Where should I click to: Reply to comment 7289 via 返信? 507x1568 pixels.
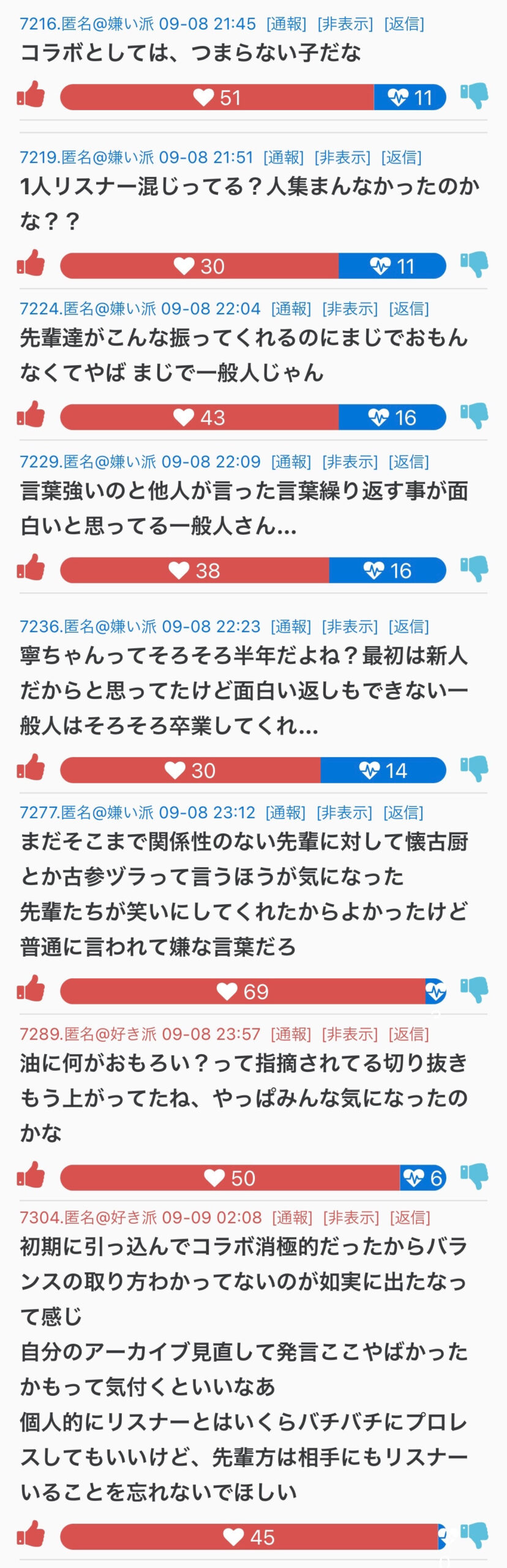[x=409, y=1035]
